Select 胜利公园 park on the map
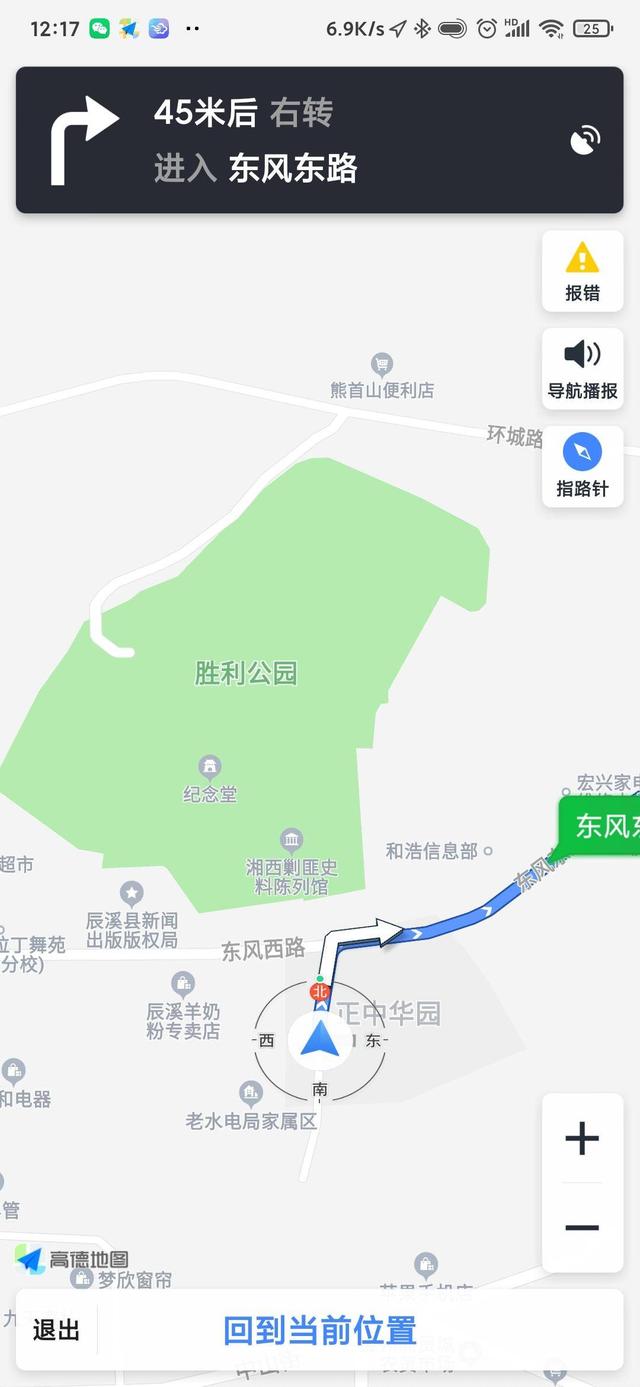The height and width of the screenshot is (1387, 640). coord(246,673)
